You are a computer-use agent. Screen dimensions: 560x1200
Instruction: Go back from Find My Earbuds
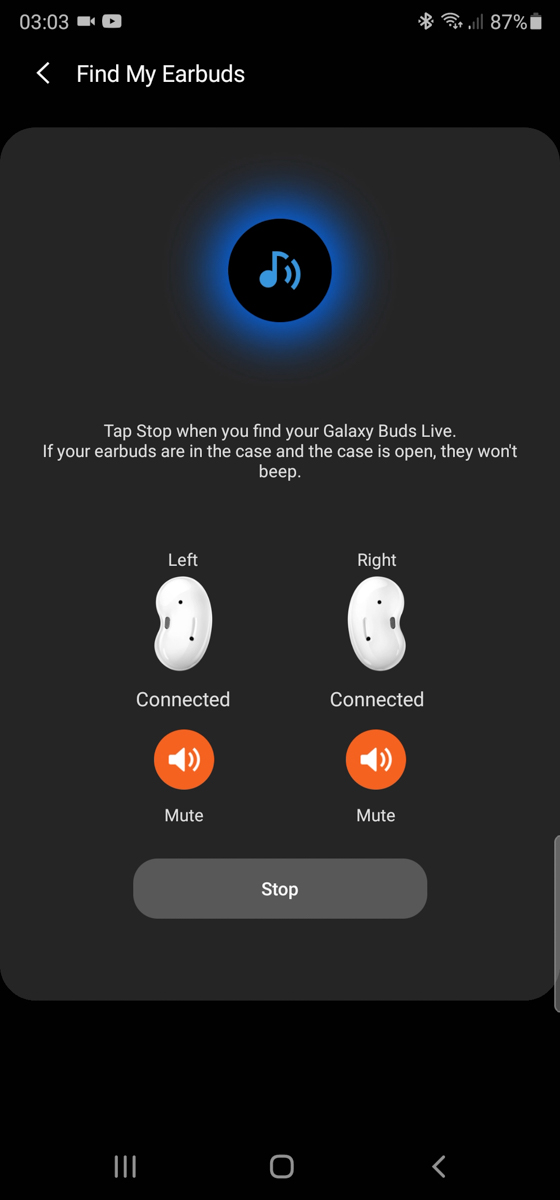coord(43,73)
